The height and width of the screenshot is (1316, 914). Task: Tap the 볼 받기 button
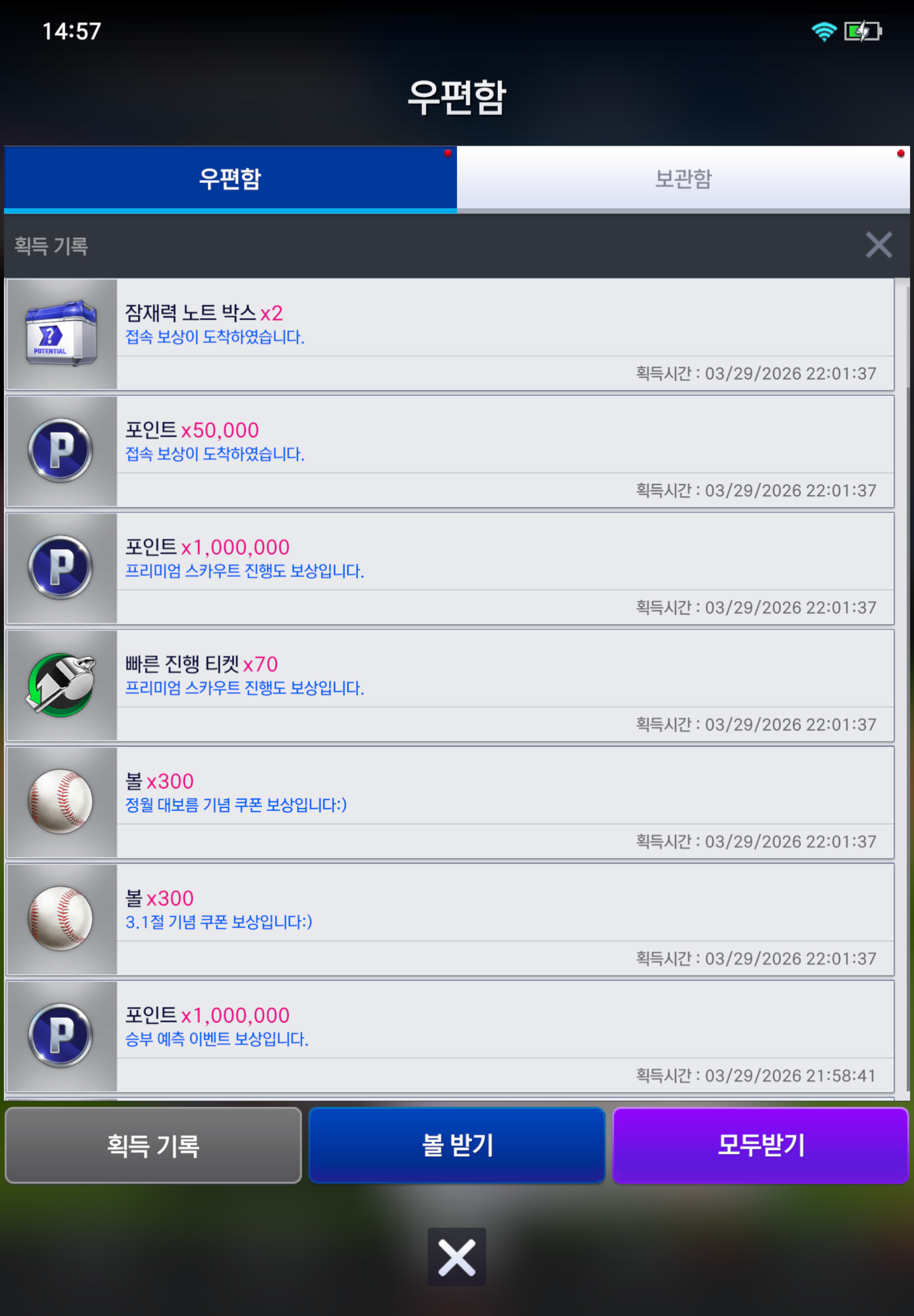457,1146
